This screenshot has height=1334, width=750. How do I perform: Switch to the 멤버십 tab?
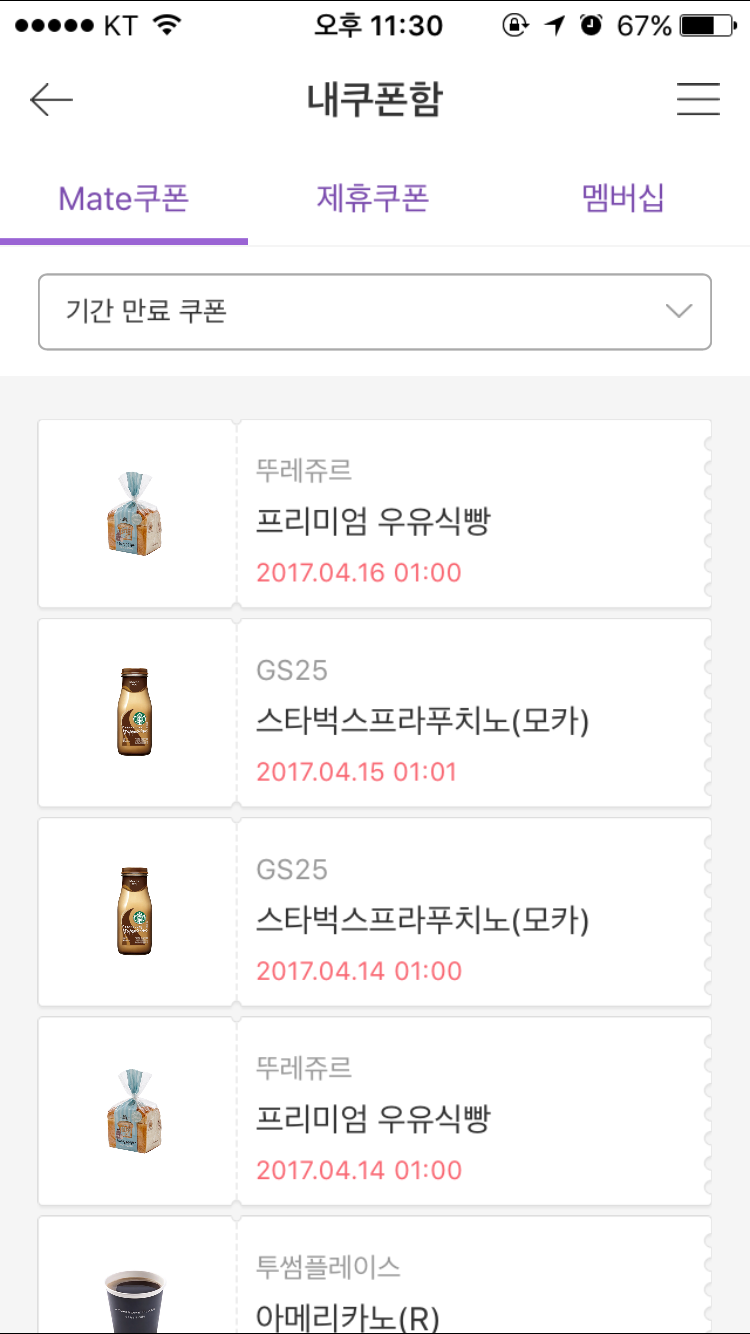point(623,198)
